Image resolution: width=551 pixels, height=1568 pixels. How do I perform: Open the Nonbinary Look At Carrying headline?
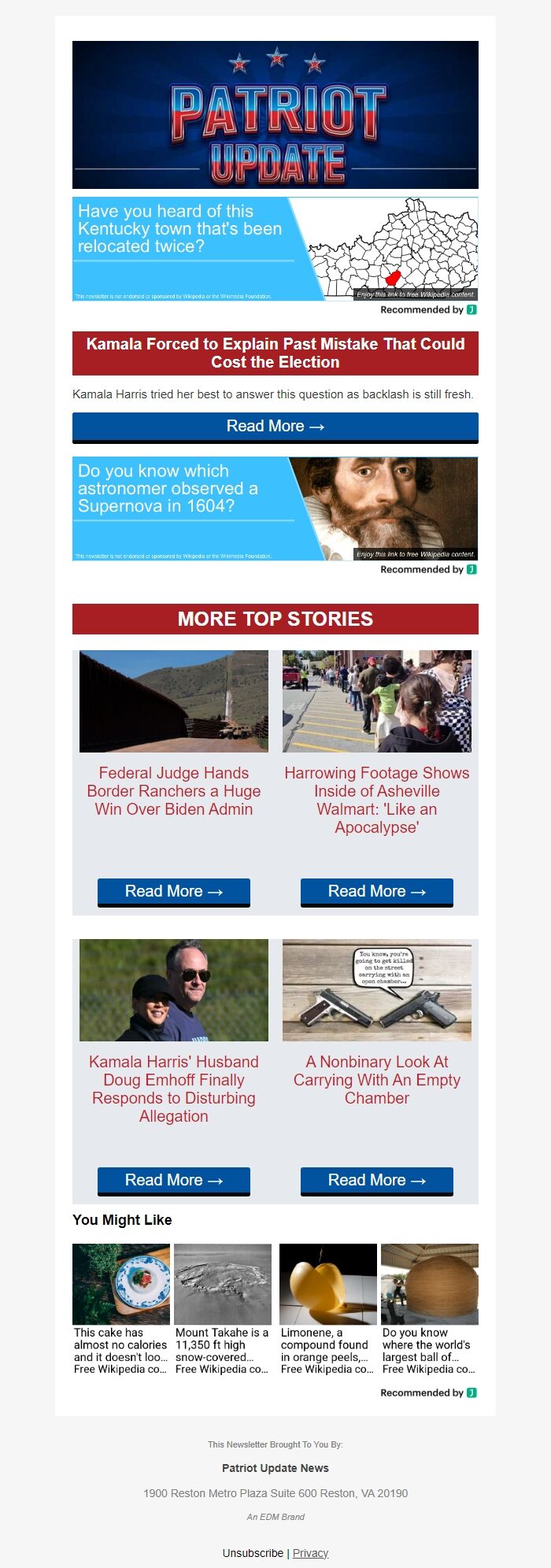376,1080
